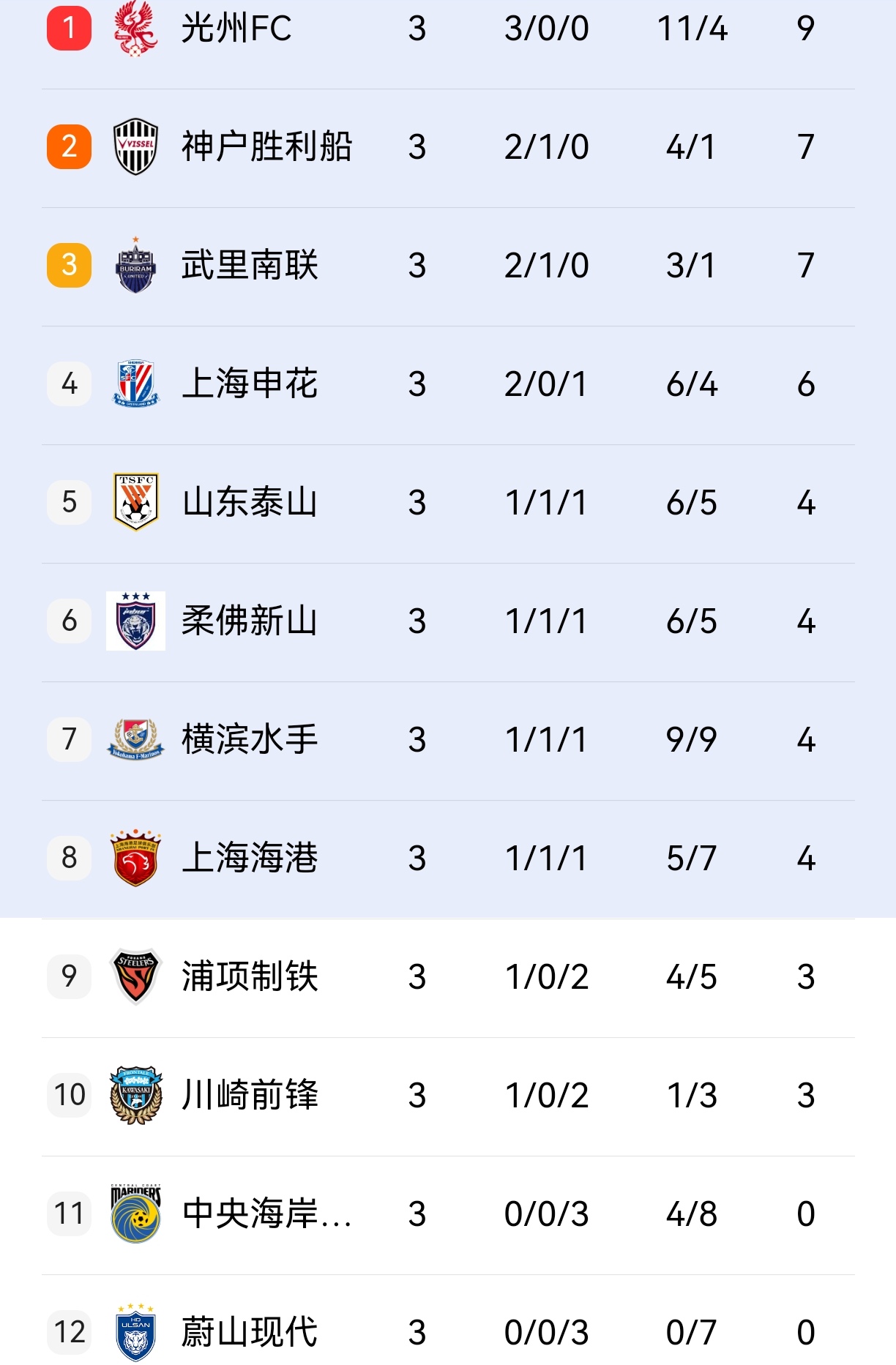
Task: Click the Shanghai Shenhua (上海申花) club logo
Action: [136, 384]
